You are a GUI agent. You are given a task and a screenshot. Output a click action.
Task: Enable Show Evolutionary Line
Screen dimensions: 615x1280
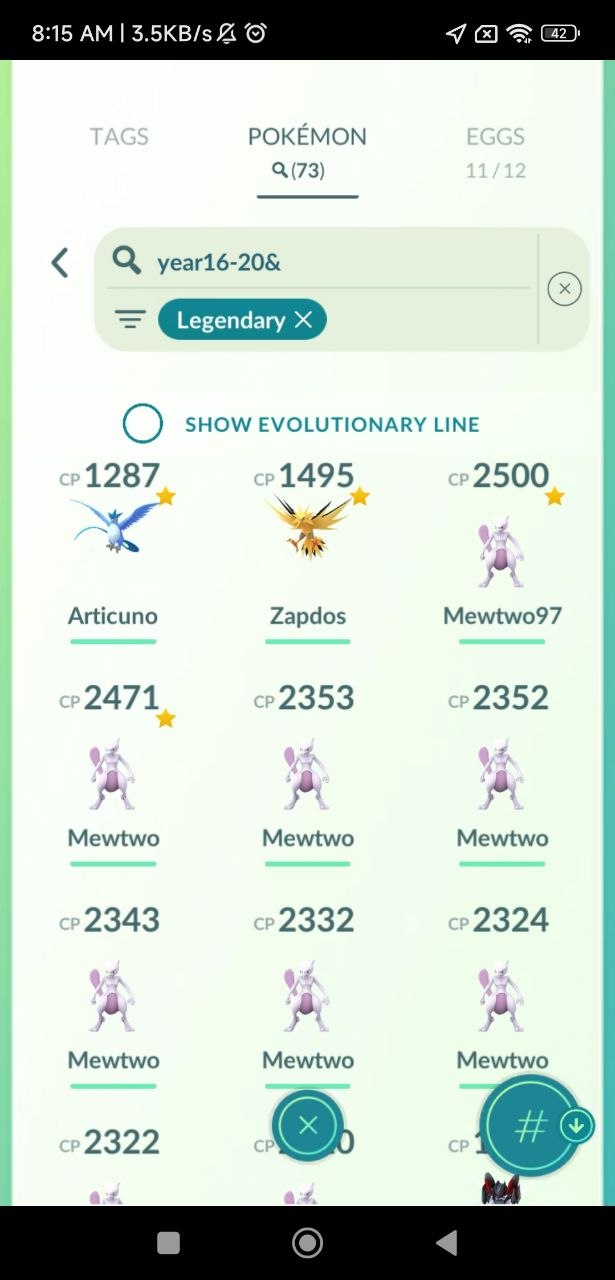143,424
